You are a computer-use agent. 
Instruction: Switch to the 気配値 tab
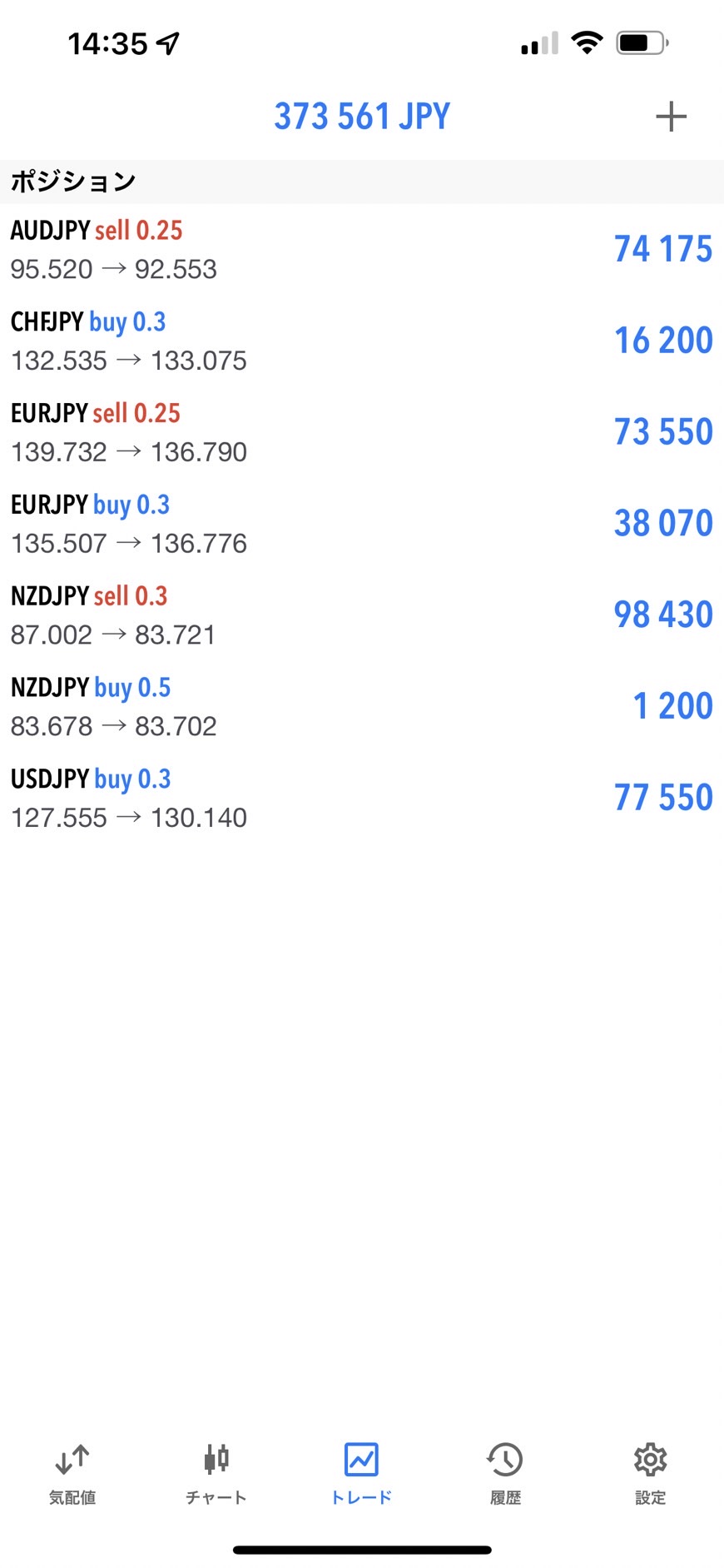pos(72,1474)
